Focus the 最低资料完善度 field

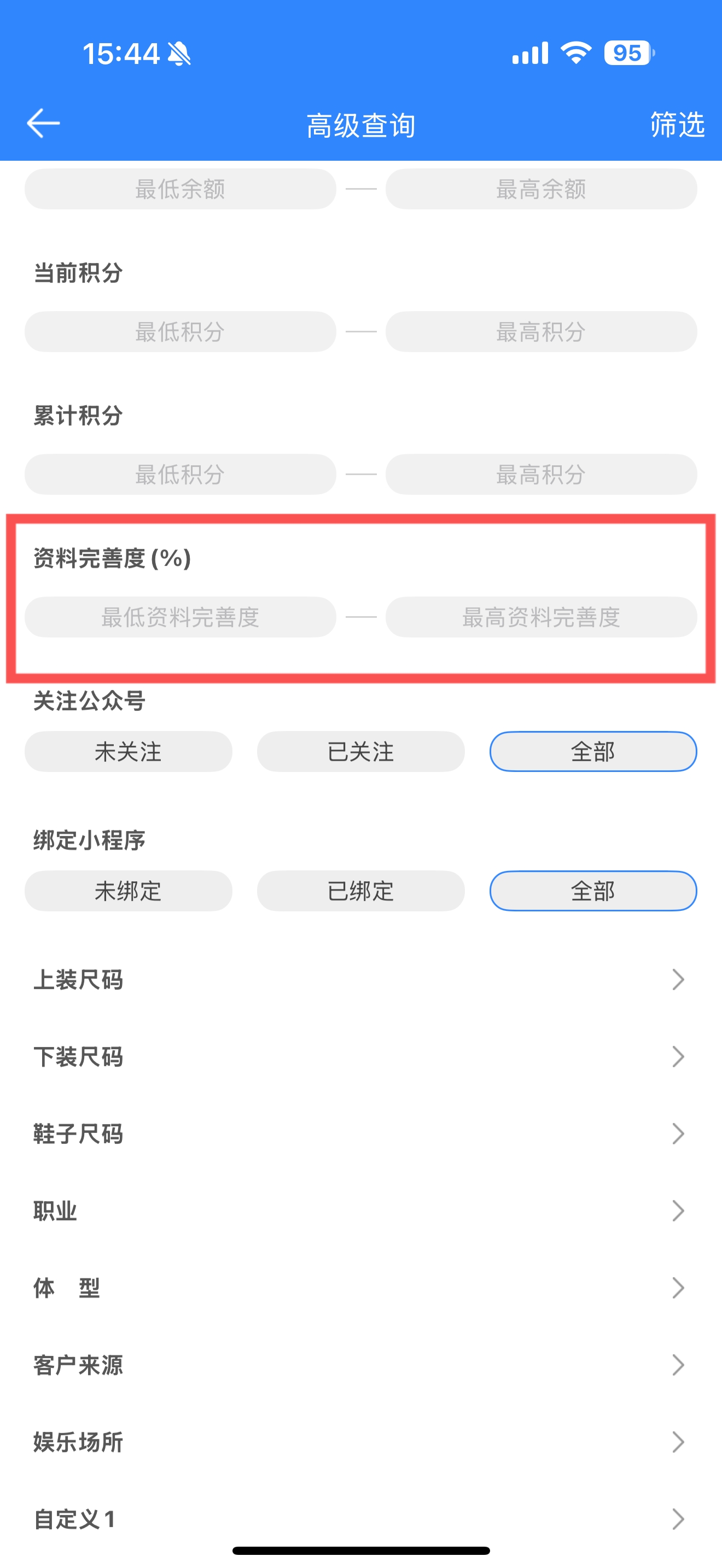point(180,617)
